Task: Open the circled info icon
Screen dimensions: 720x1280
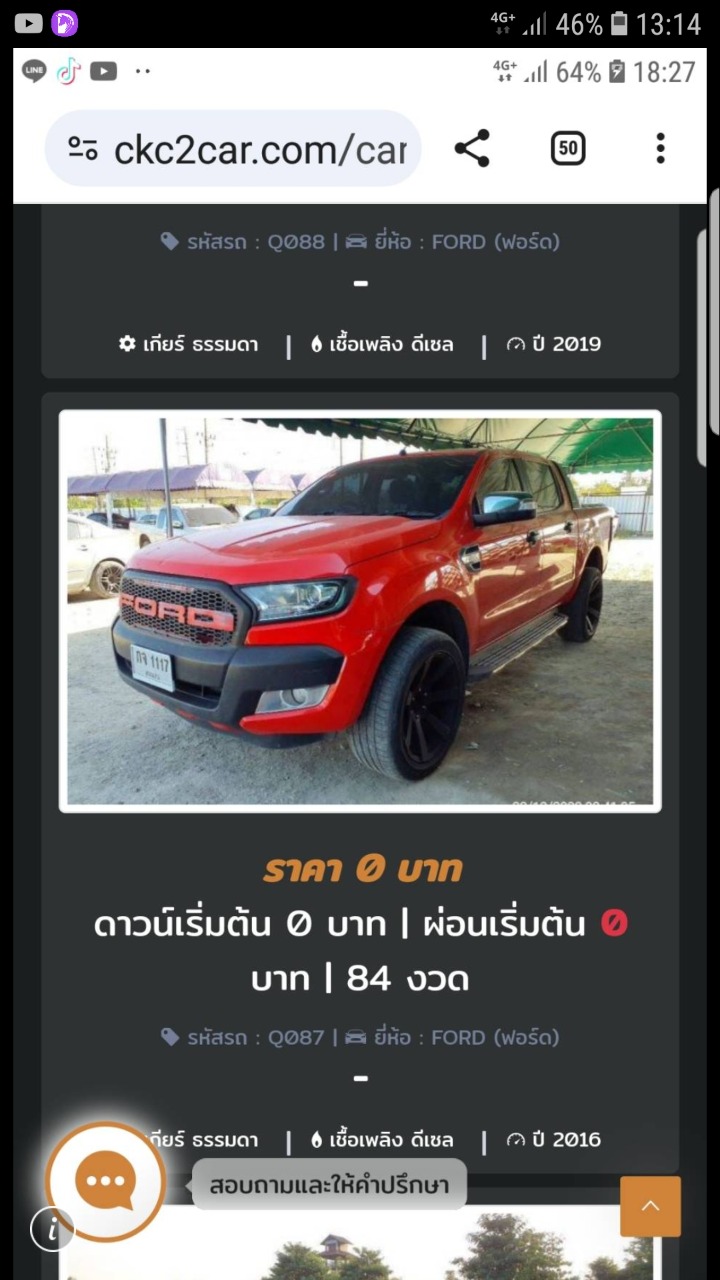Action: click(52, 1229)
